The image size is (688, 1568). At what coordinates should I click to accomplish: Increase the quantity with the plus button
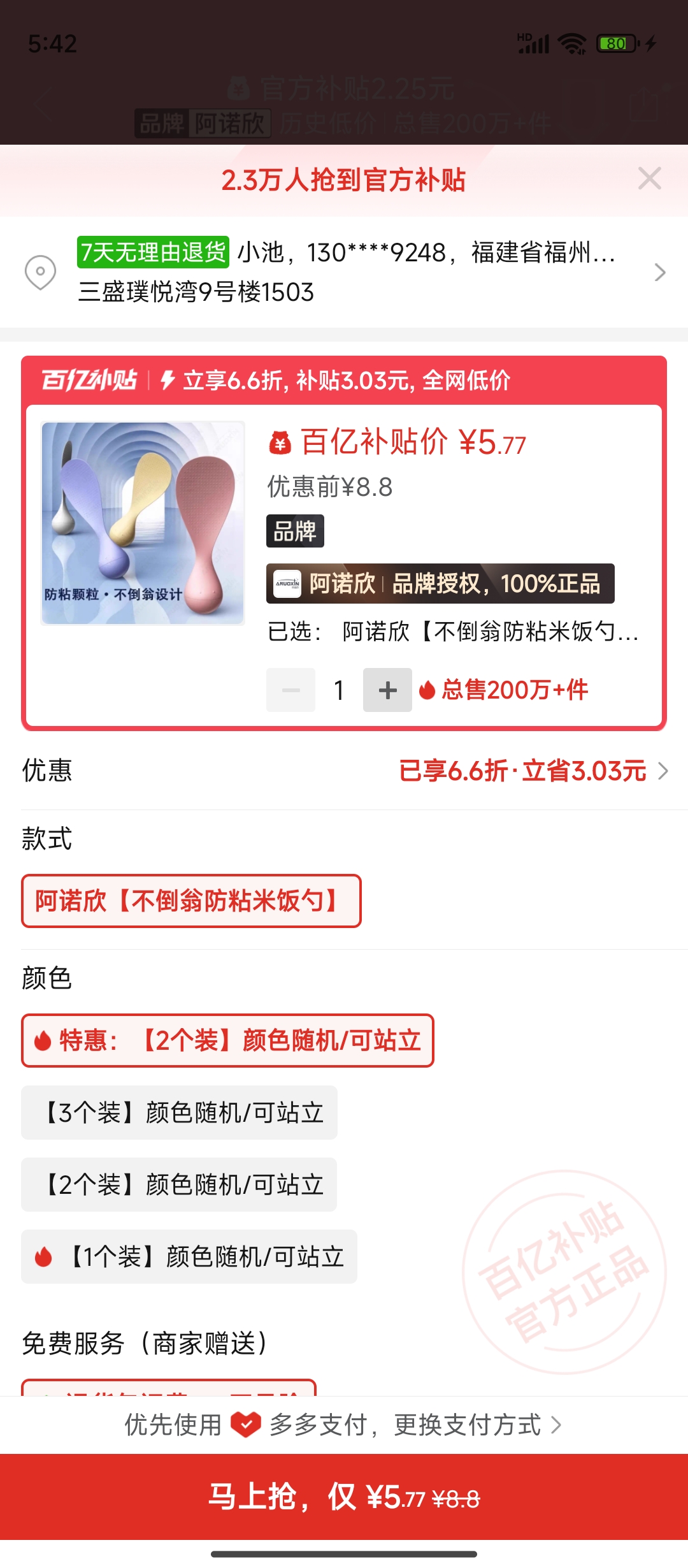pos(387,690)
